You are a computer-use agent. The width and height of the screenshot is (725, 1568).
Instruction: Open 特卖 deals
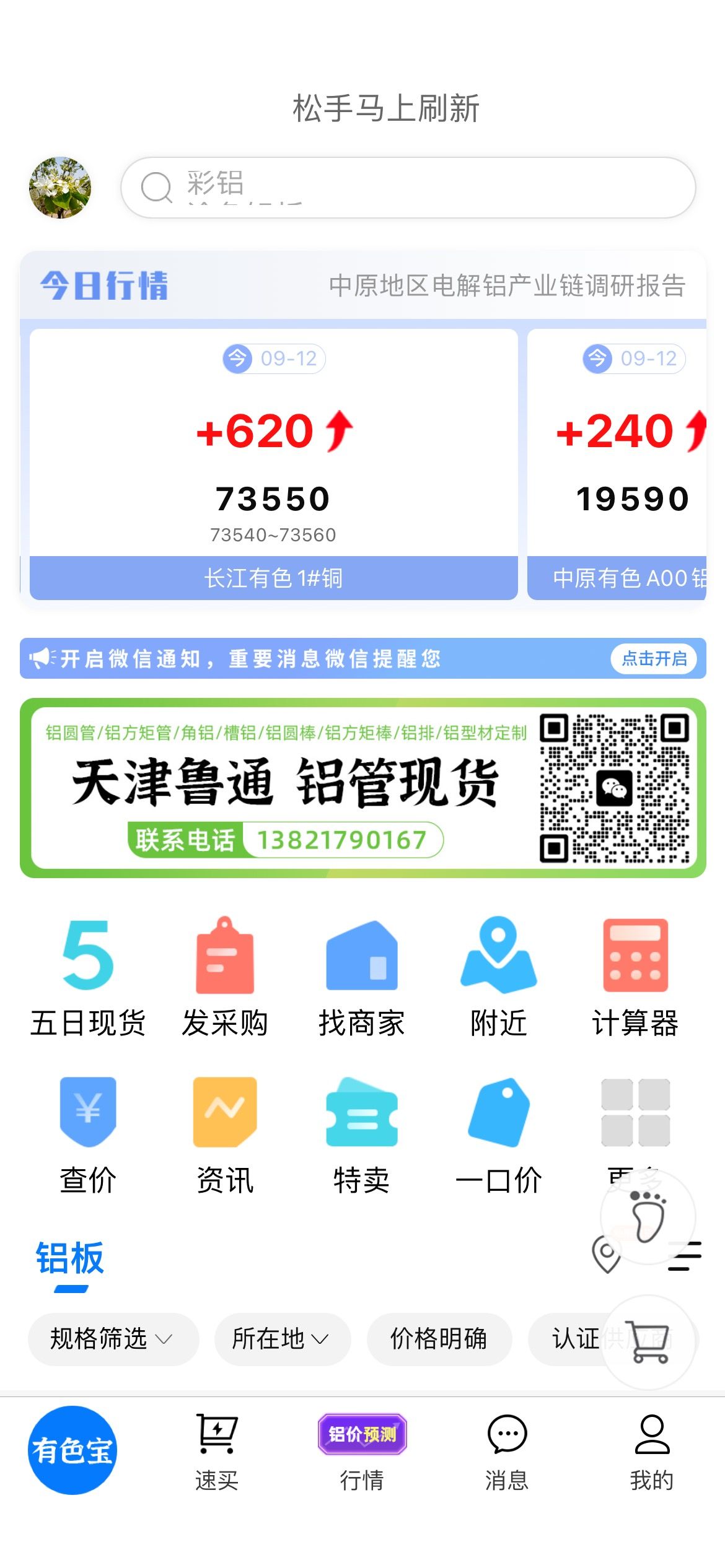(362, 1136)
